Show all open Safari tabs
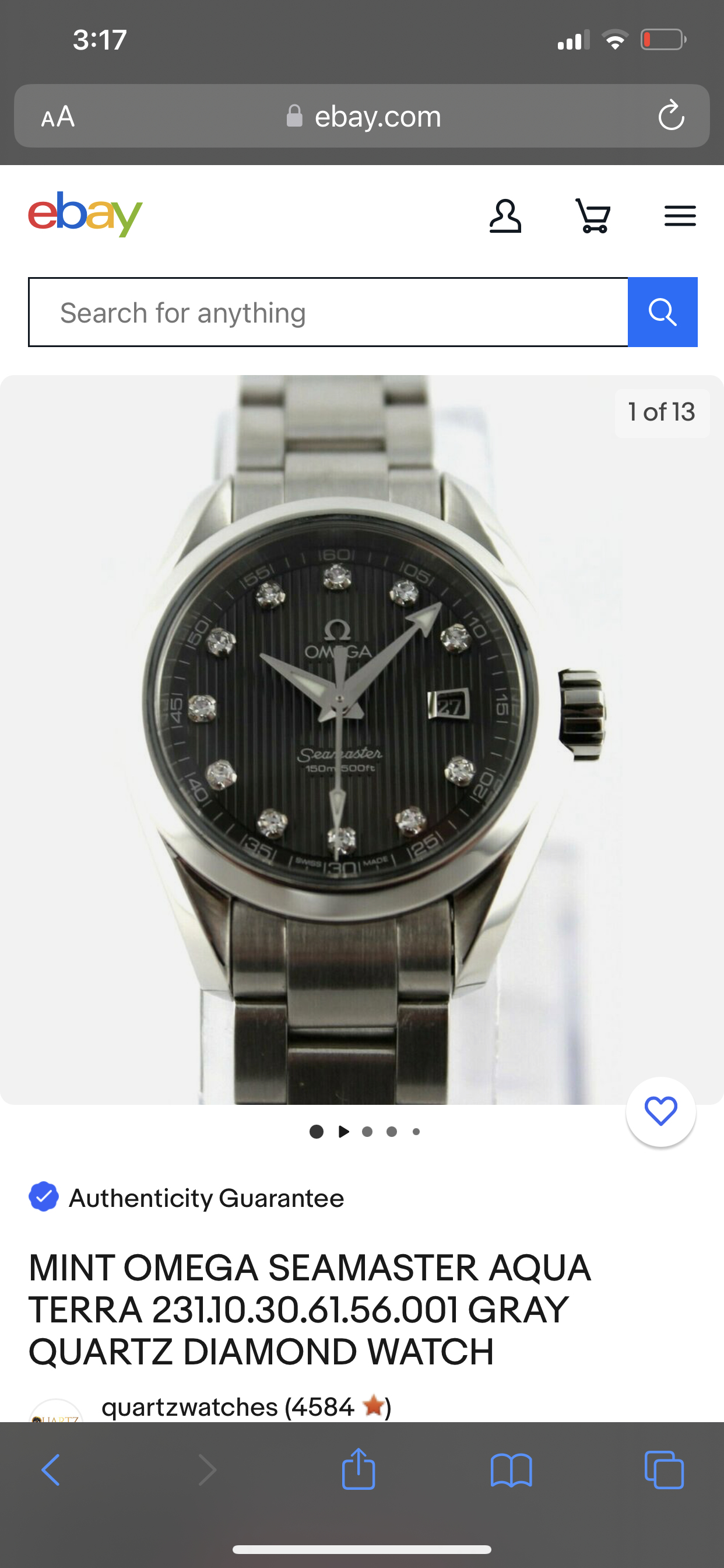 (x=664, y=1471)
